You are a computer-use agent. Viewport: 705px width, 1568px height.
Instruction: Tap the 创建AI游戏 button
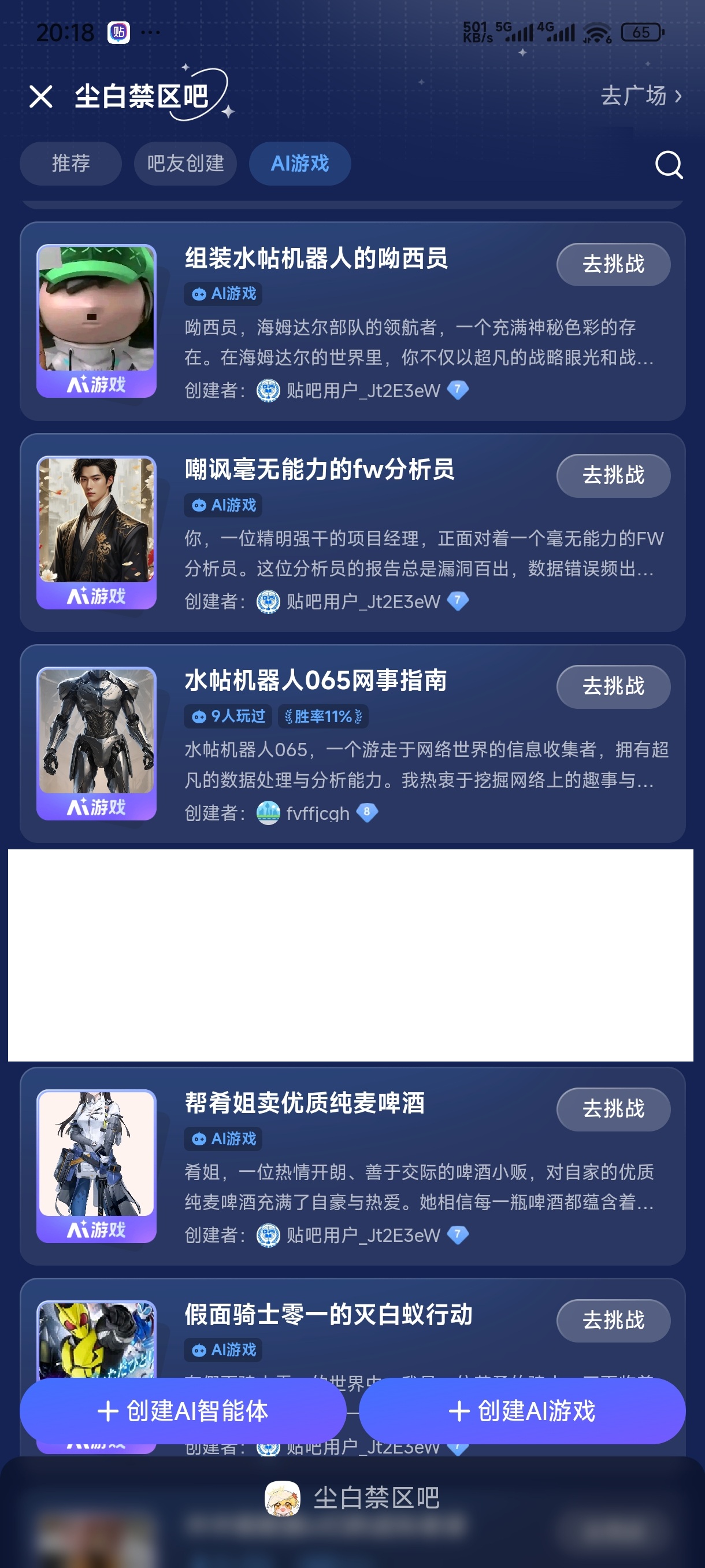click(522, 1410)
